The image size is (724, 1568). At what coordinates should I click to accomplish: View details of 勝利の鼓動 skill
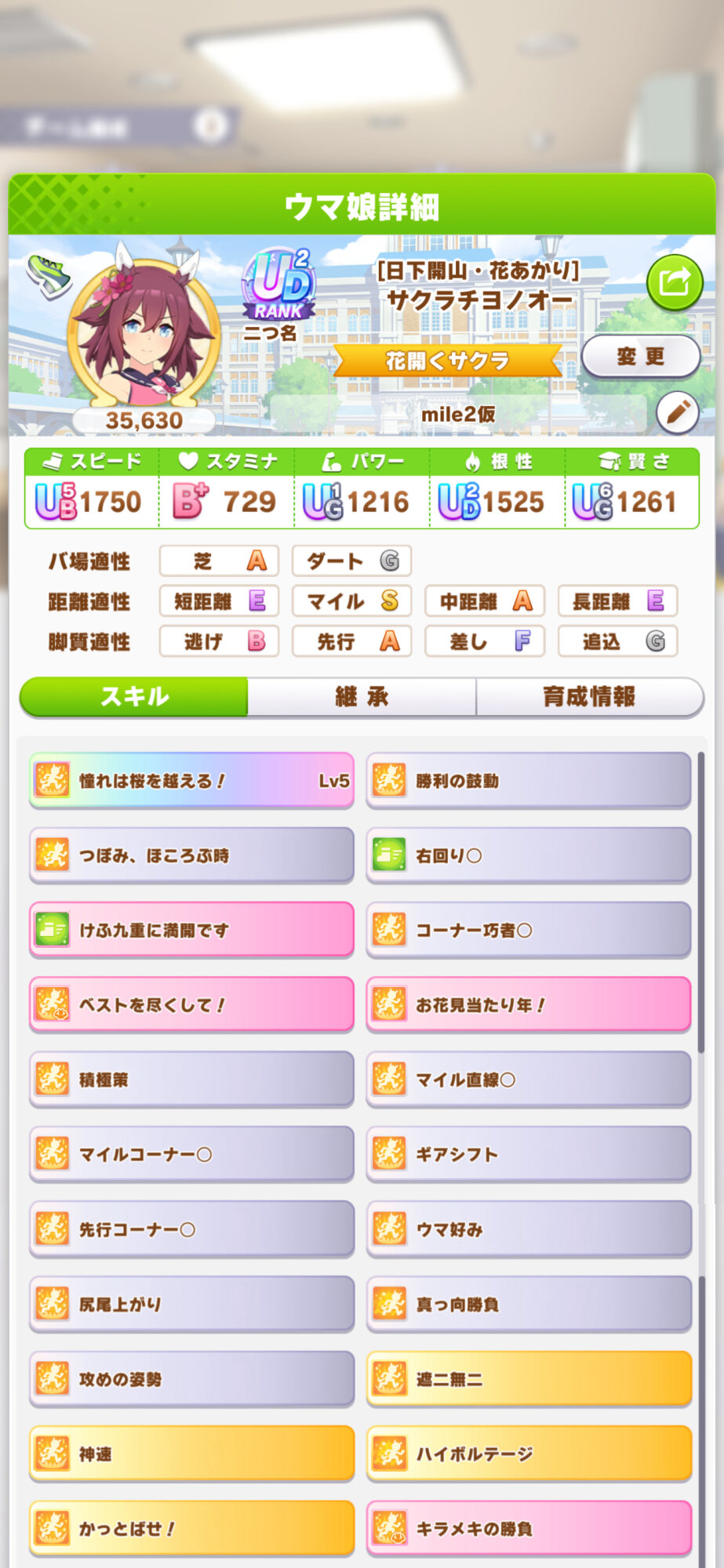click(x=528, y=781)
